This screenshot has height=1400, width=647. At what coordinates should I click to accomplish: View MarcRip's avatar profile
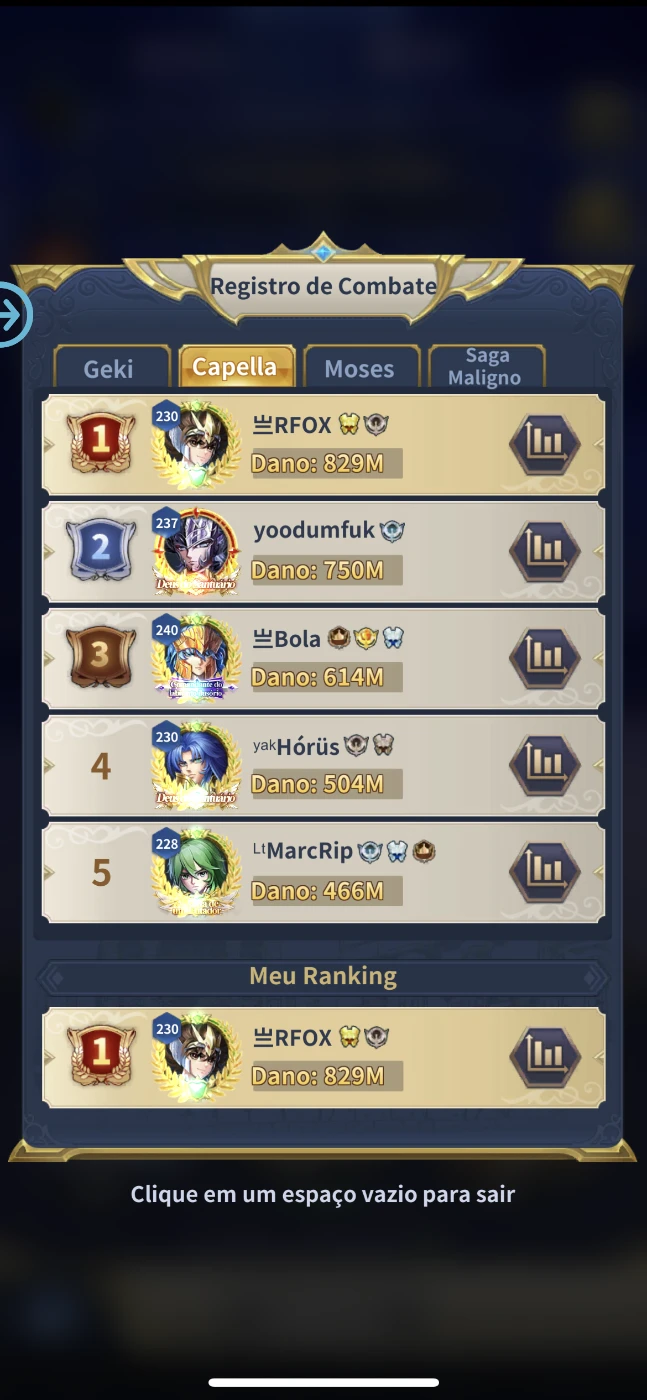click(196, 873)
